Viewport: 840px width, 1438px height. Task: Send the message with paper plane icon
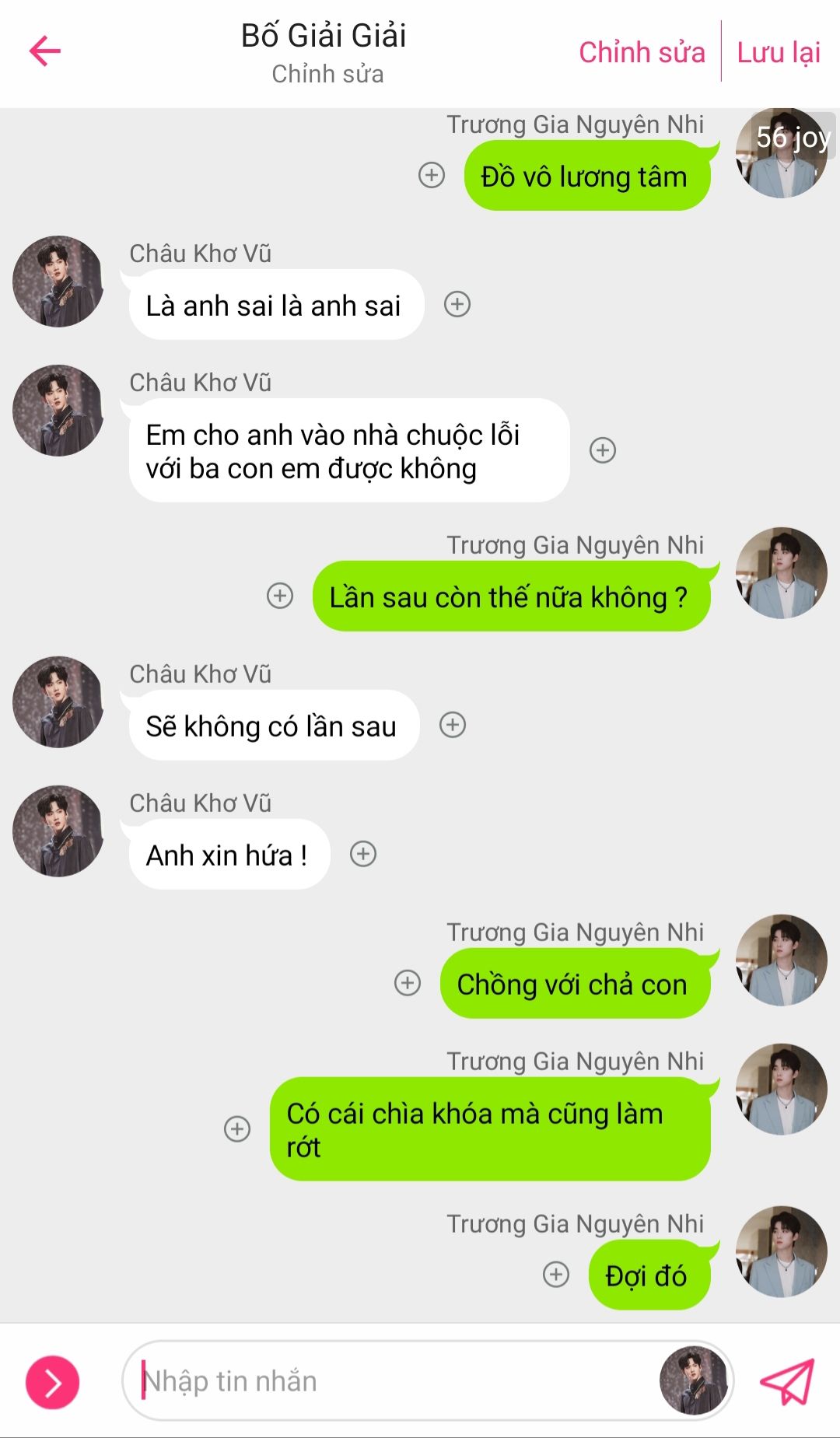pyautogui.click(x=786, y=1382)
